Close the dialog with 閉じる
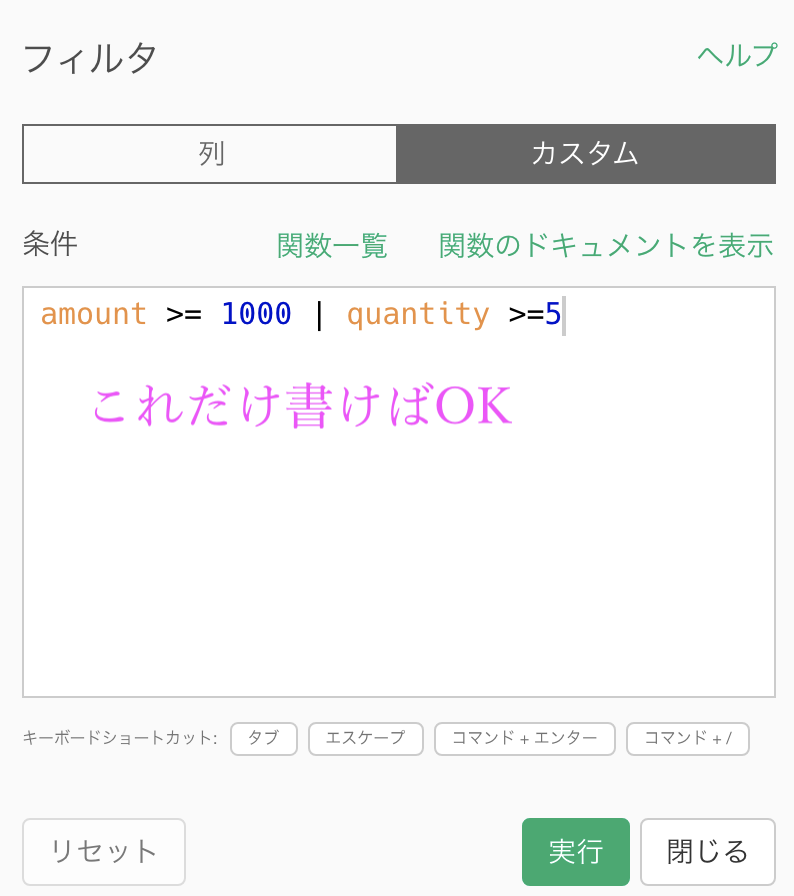 [x=707, y=852]
